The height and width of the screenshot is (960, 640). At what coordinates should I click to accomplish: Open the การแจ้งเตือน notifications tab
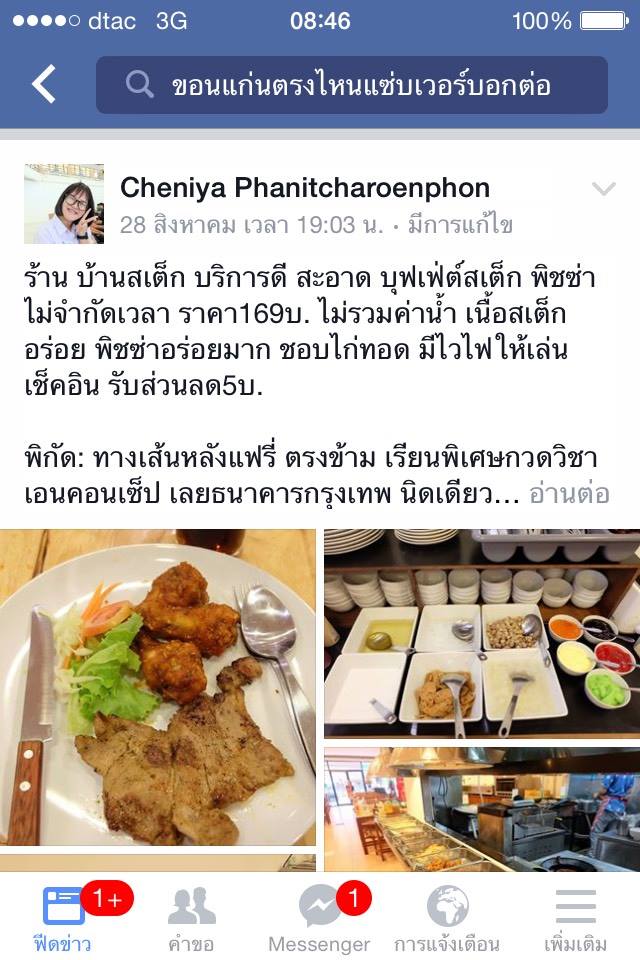tap(447, 917)
